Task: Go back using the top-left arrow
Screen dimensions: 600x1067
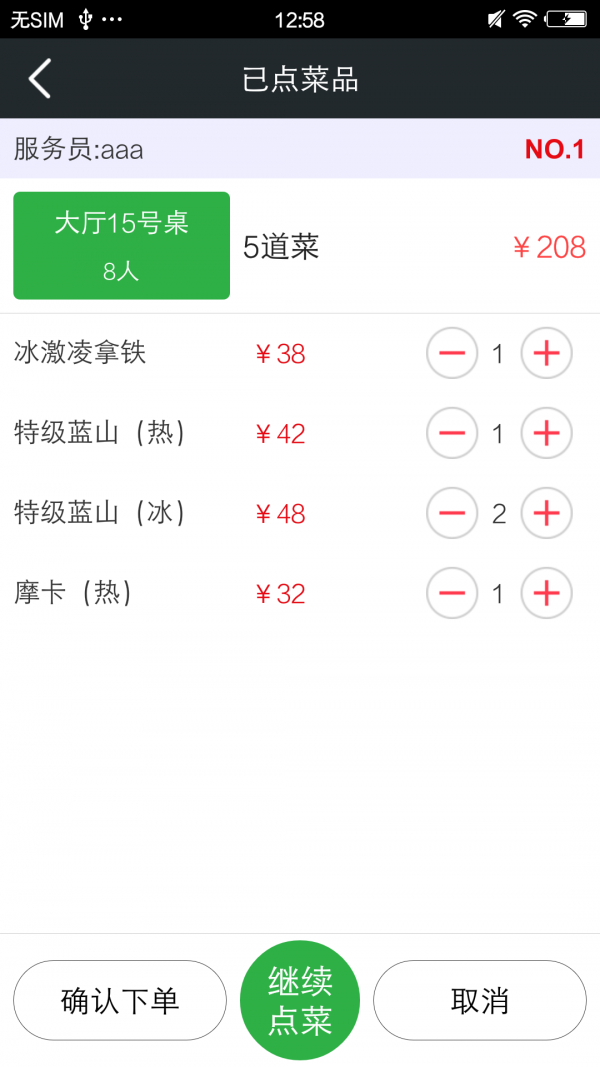Action: [39, 79]
